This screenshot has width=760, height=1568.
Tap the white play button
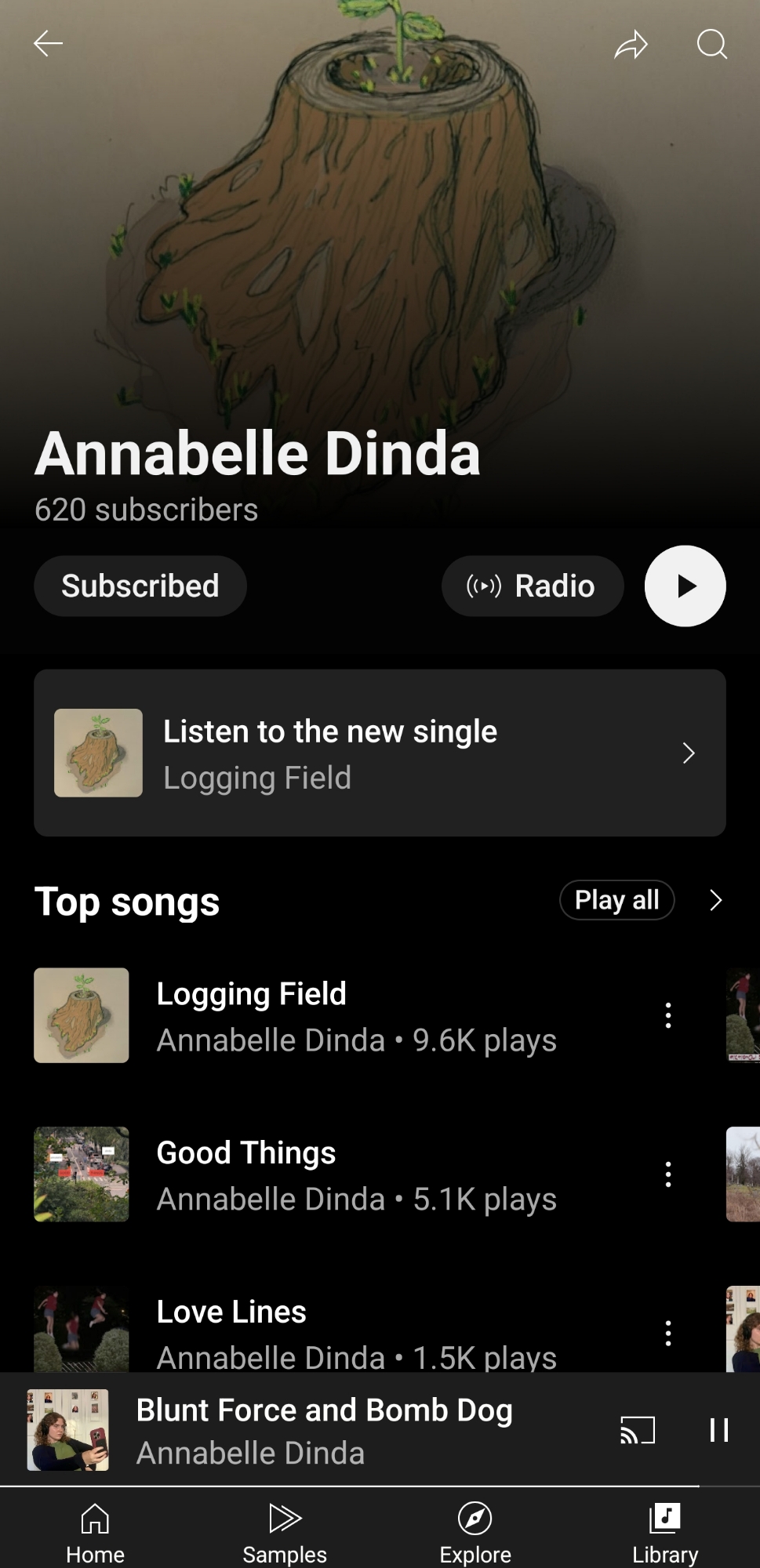click(685, 586)
